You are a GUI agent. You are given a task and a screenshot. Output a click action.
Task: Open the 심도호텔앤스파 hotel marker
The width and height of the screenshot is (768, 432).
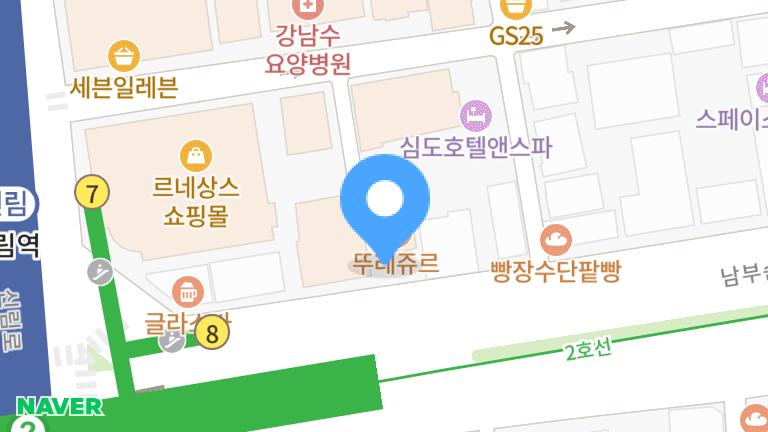477,114
